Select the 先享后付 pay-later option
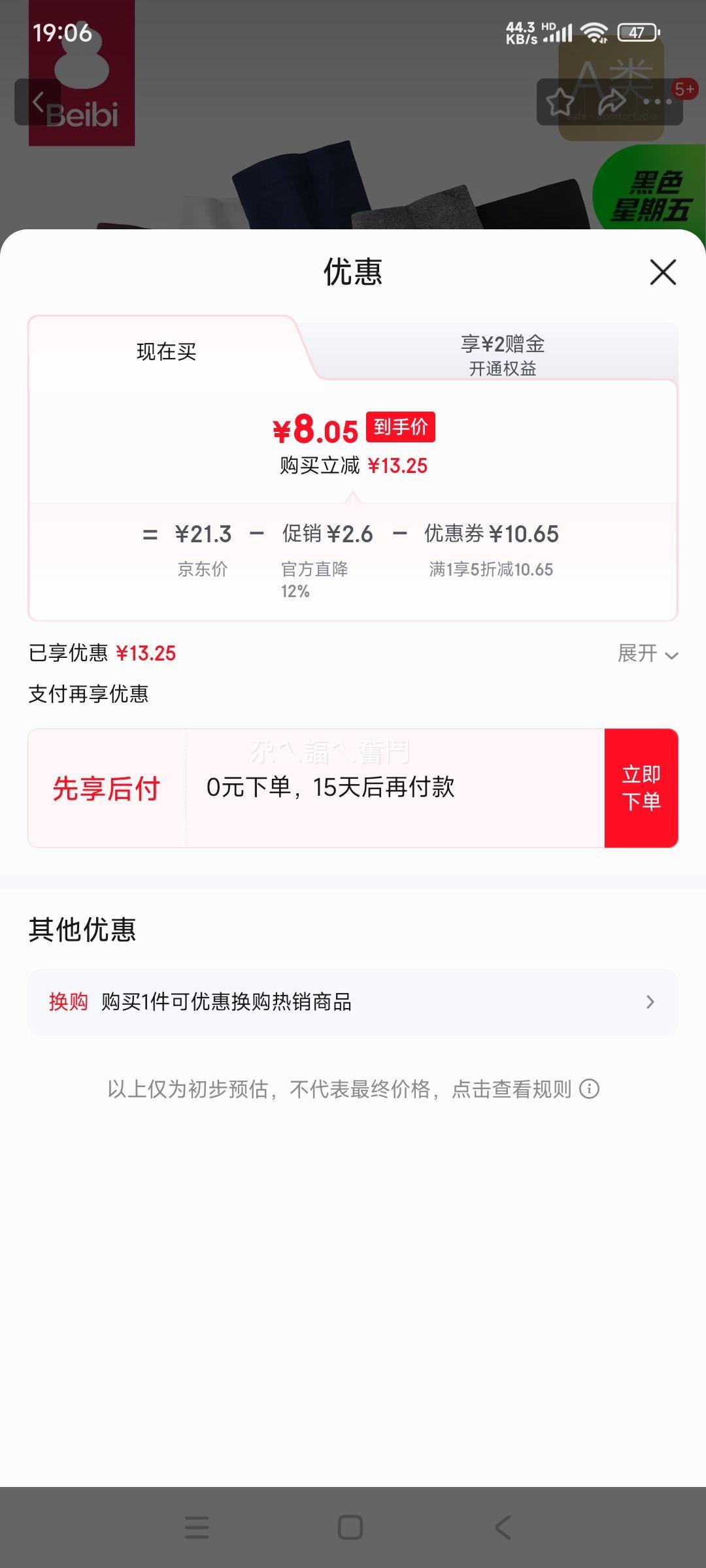Viewport: 706px width, 1568px height. coord(108,789)
